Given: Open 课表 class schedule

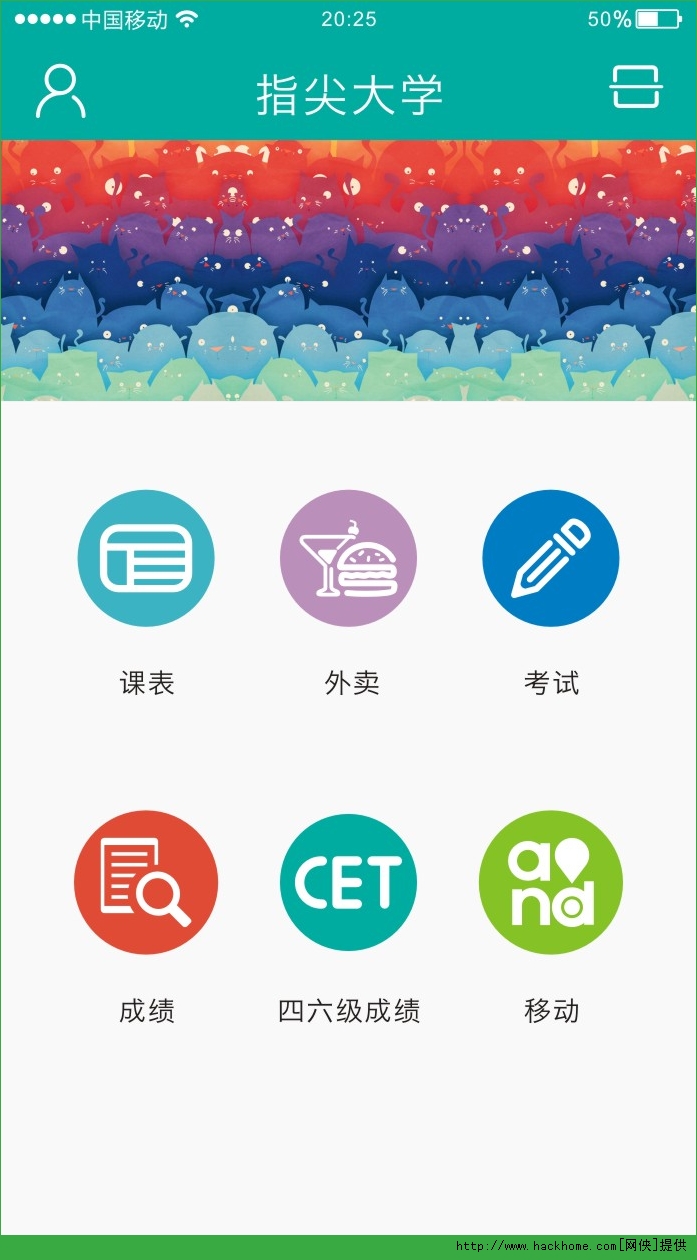Looking at the screenshot, I should point(146,558).
